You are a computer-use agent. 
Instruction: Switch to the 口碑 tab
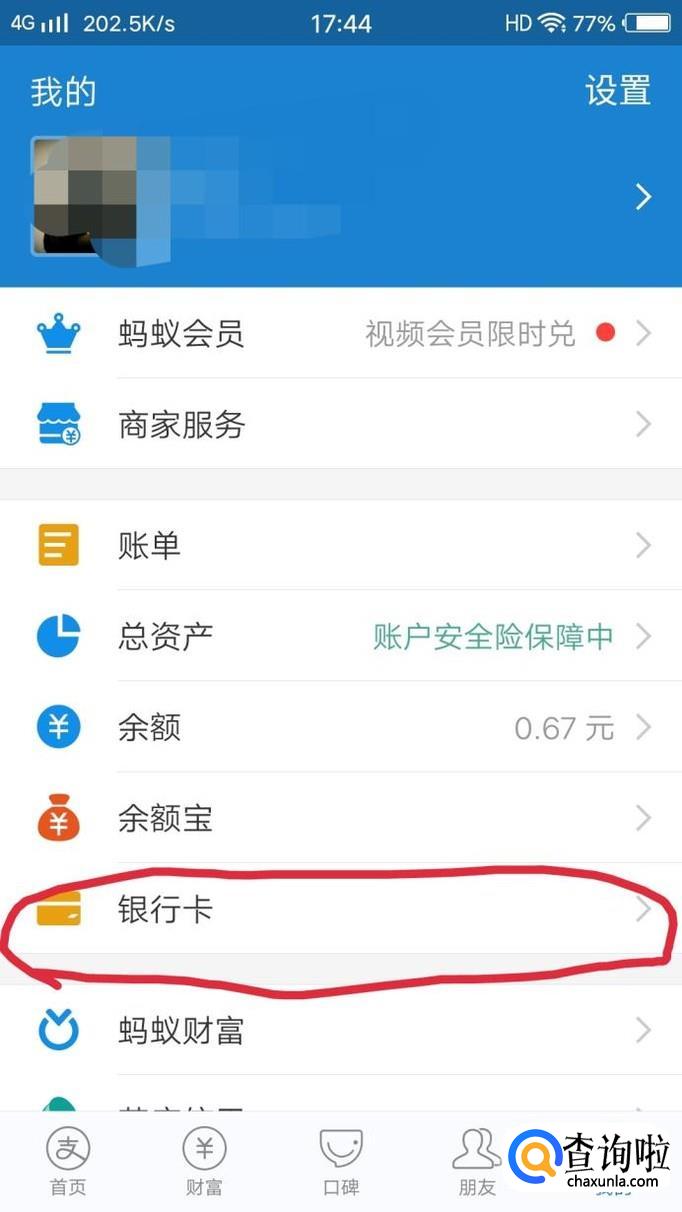pyautogui.click(x=340, y=1162)
